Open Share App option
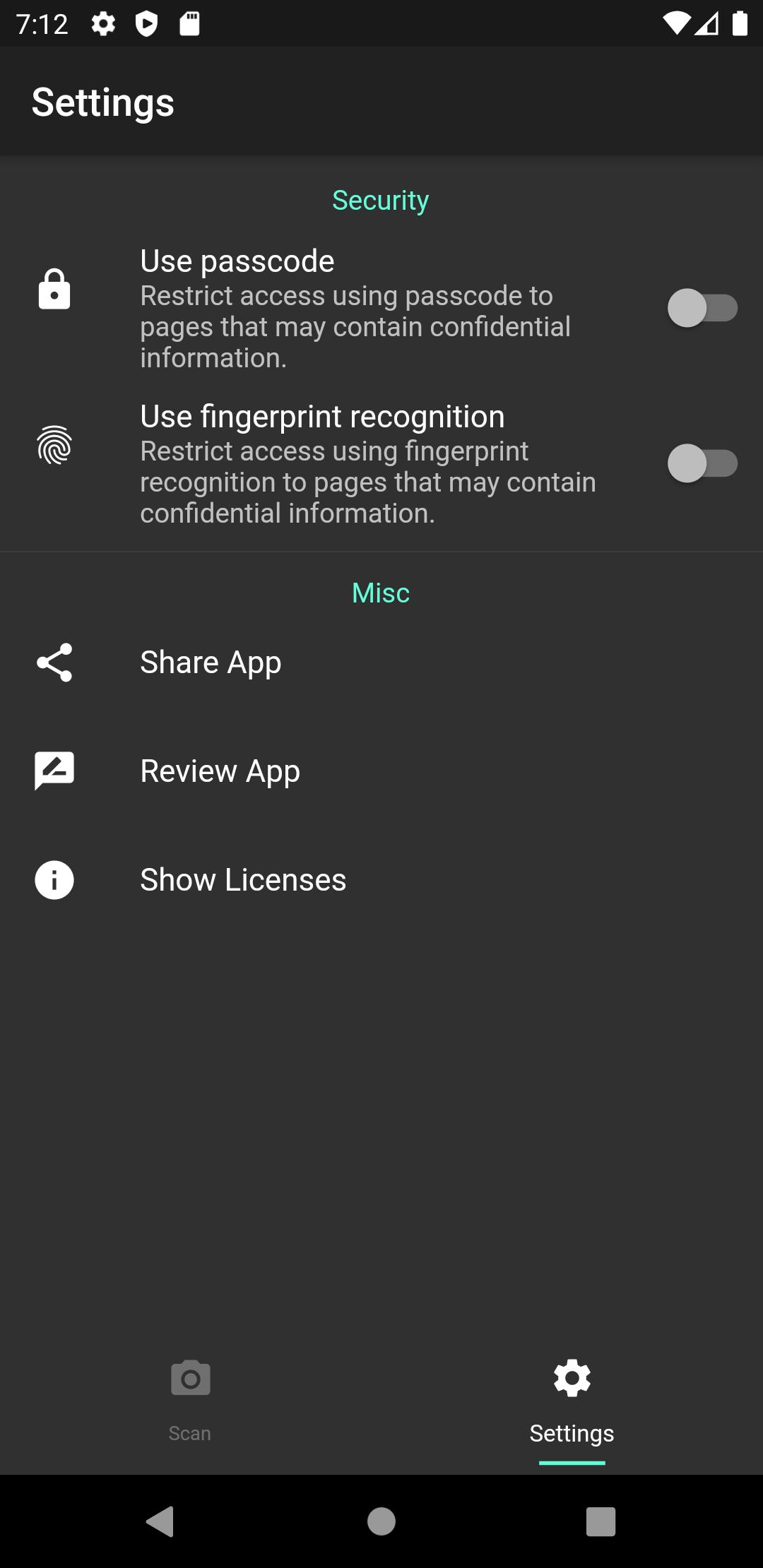This screenshot has height=1568, width=763. pos(211,663)
